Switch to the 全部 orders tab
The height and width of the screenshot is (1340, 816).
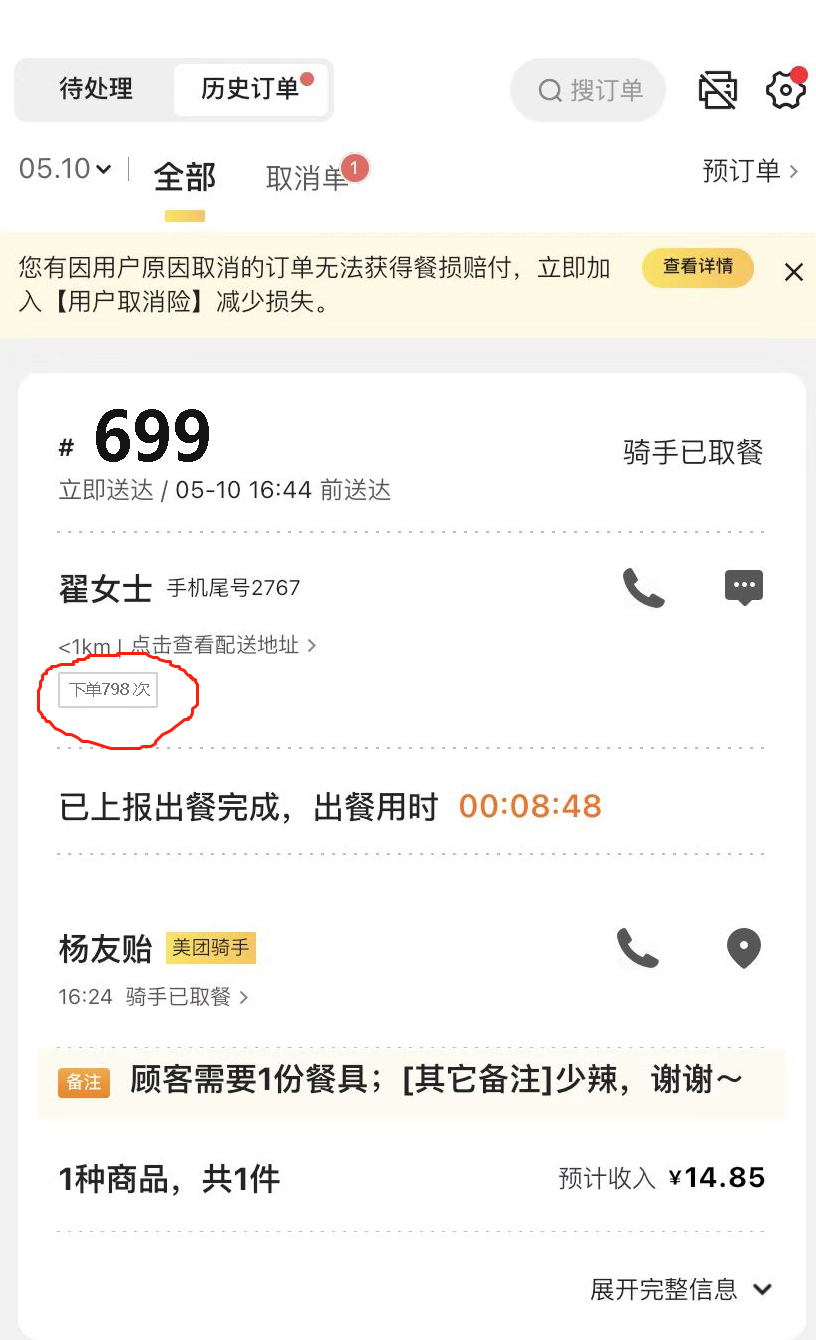(185, 178)
